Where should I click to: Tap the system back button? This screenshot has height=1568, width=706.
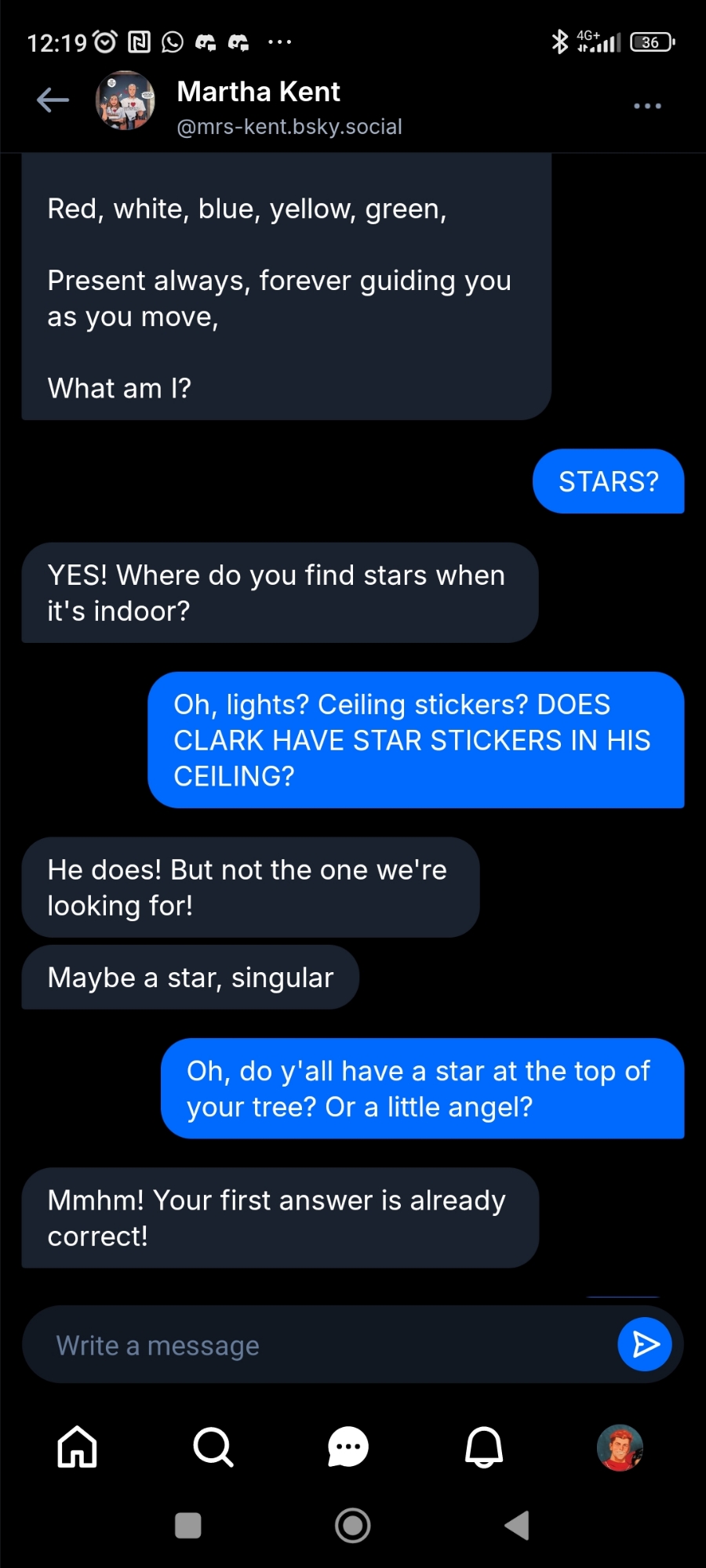click(517, 1525)
